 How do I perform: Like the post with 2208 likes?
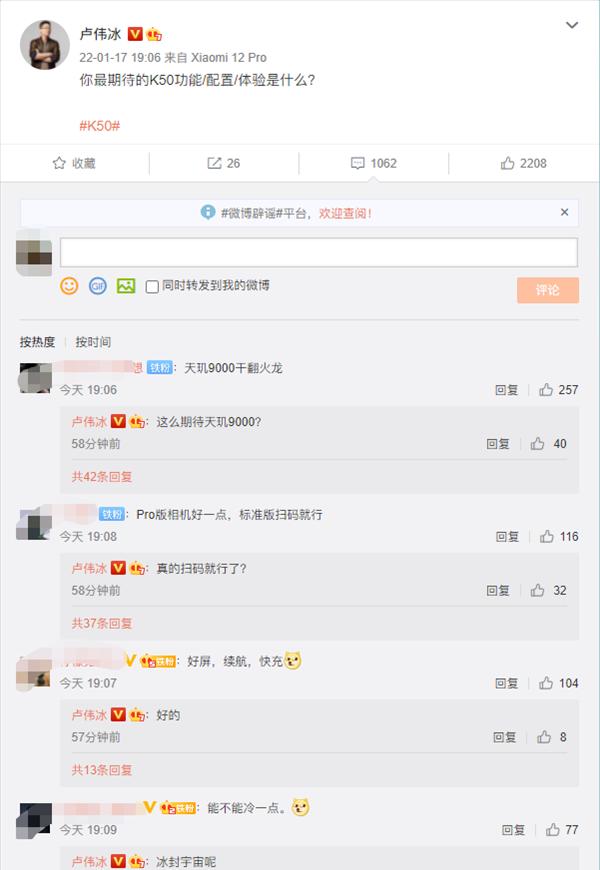(524, 163)
